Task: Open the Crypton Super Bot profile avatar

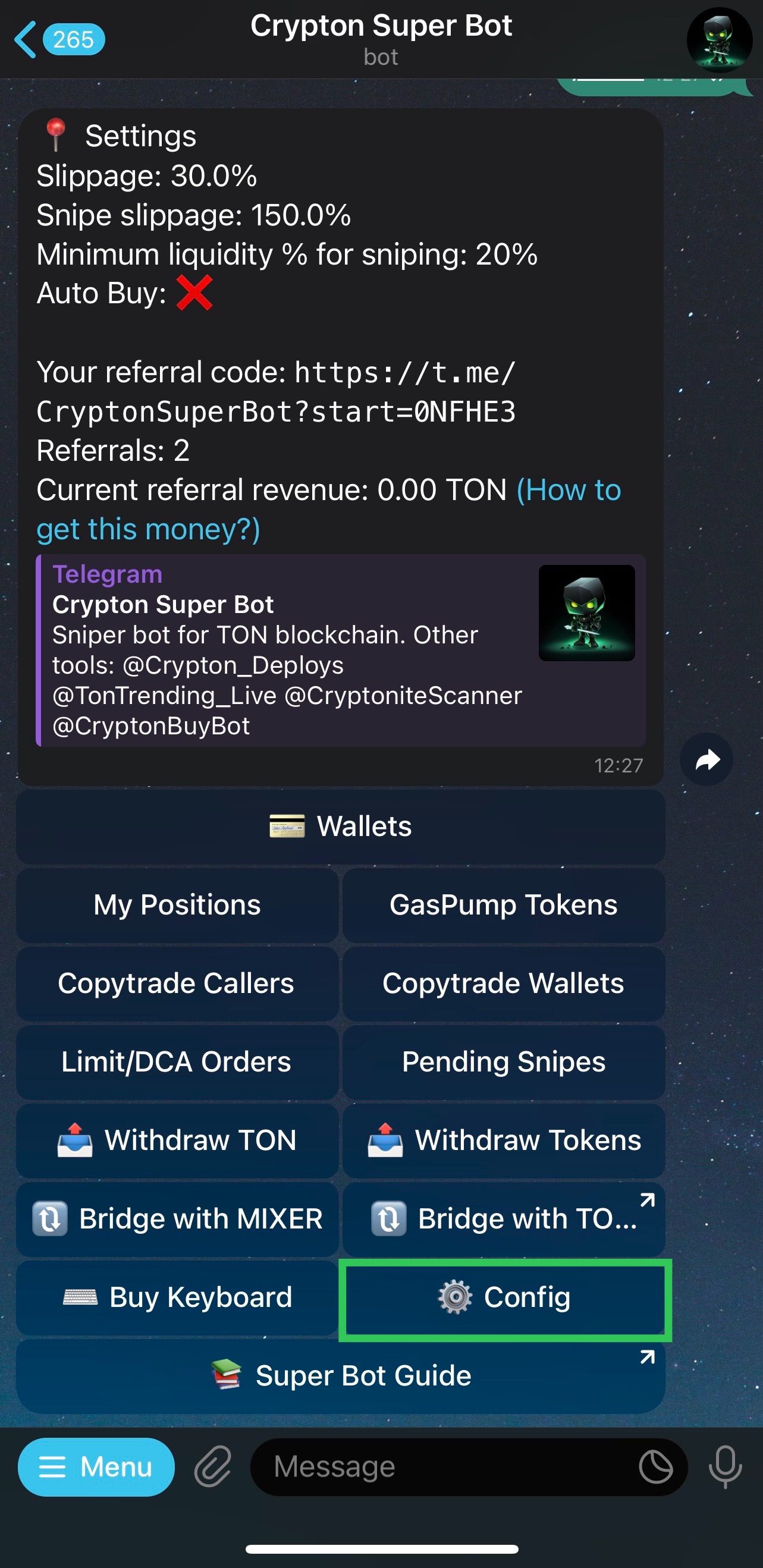Action: 718,40
